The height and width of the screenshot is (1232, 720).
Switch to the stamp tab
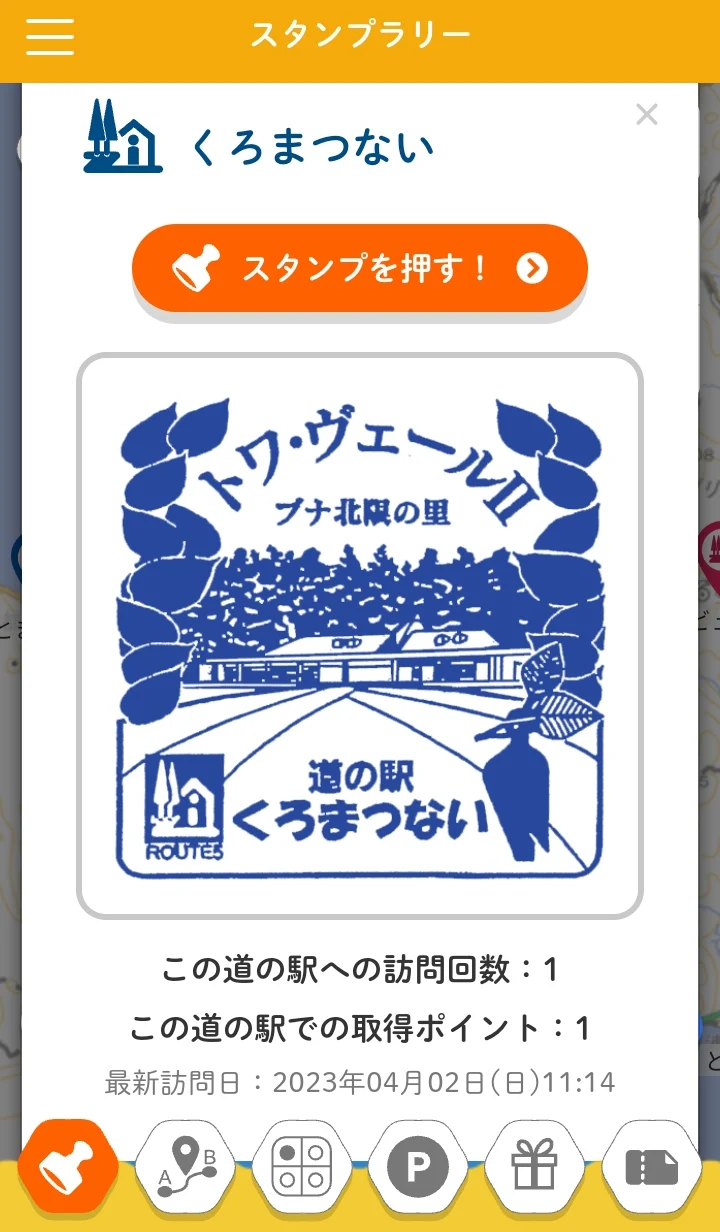click(x=68, y=1166)
